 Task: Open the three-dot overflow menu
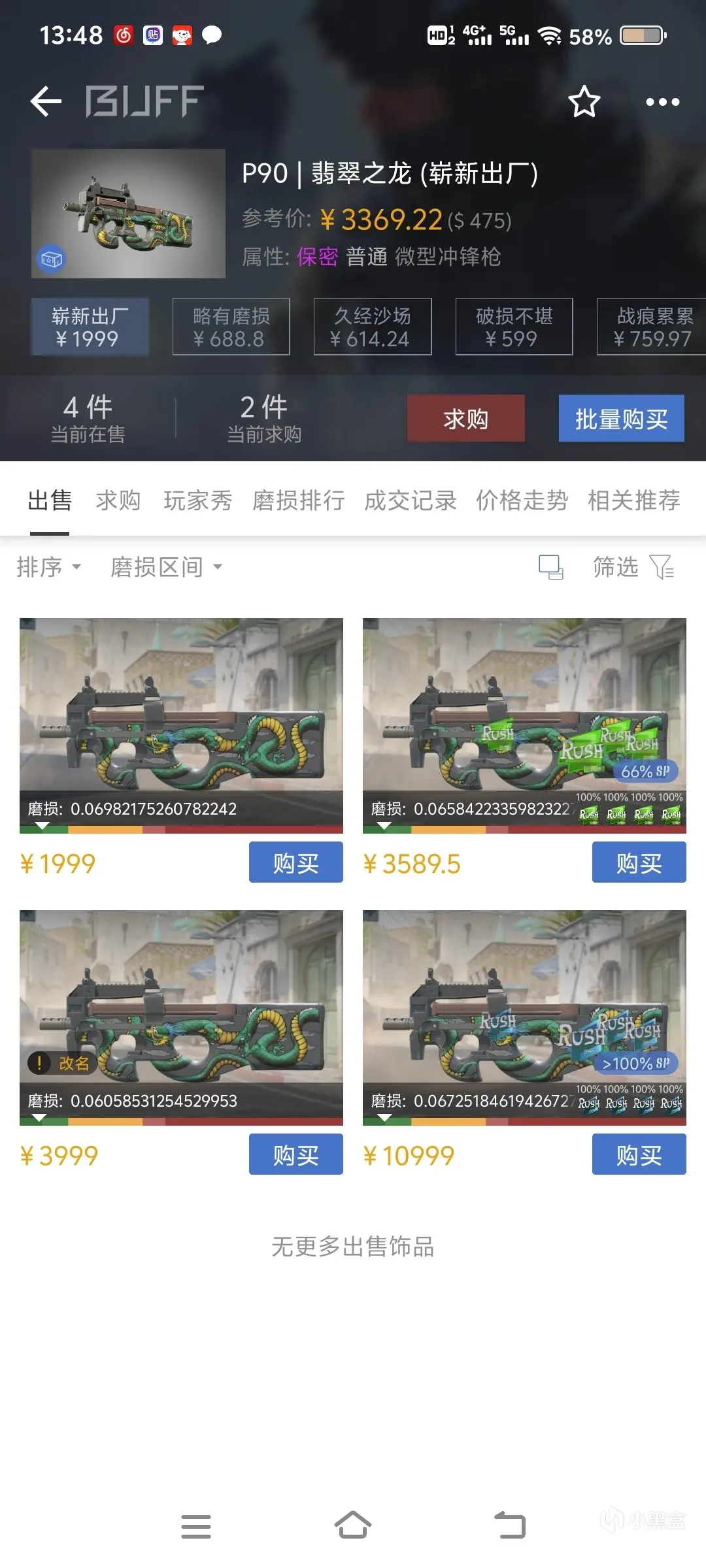(x=662, y=102)
